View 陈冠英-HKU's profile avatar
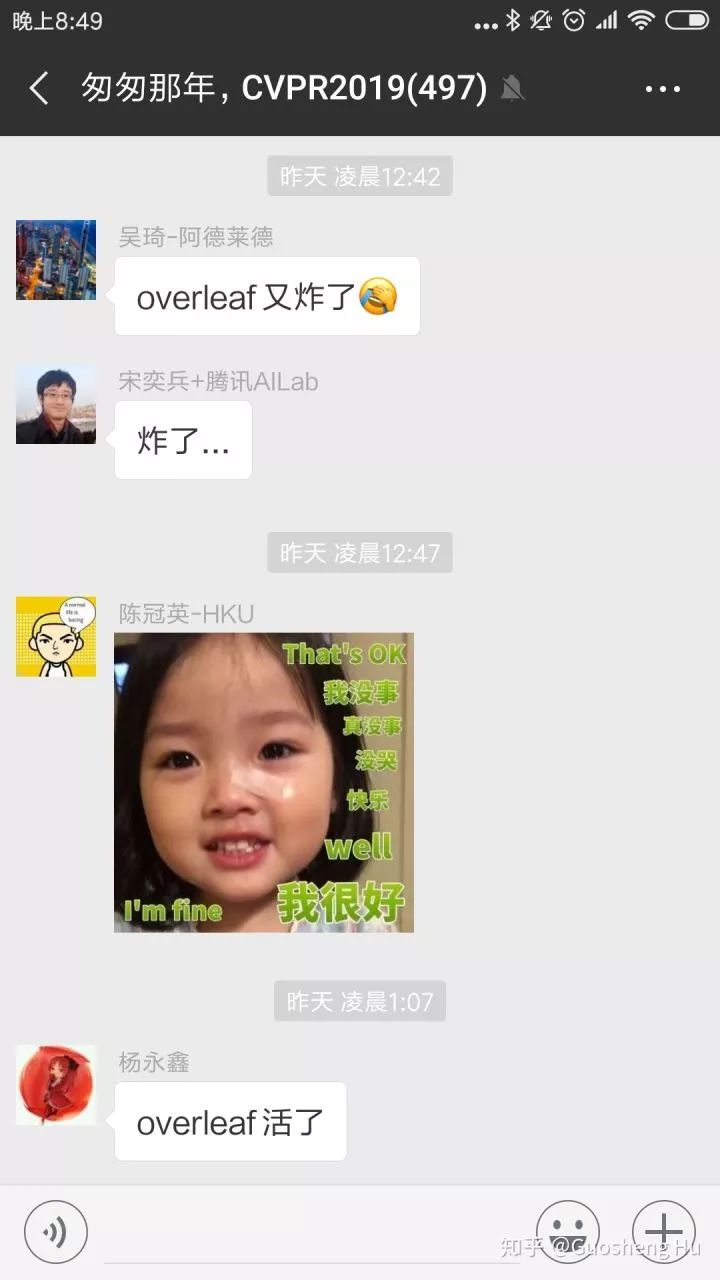The height and width of the screenshot is (1280, 720). tap(56, 637)
